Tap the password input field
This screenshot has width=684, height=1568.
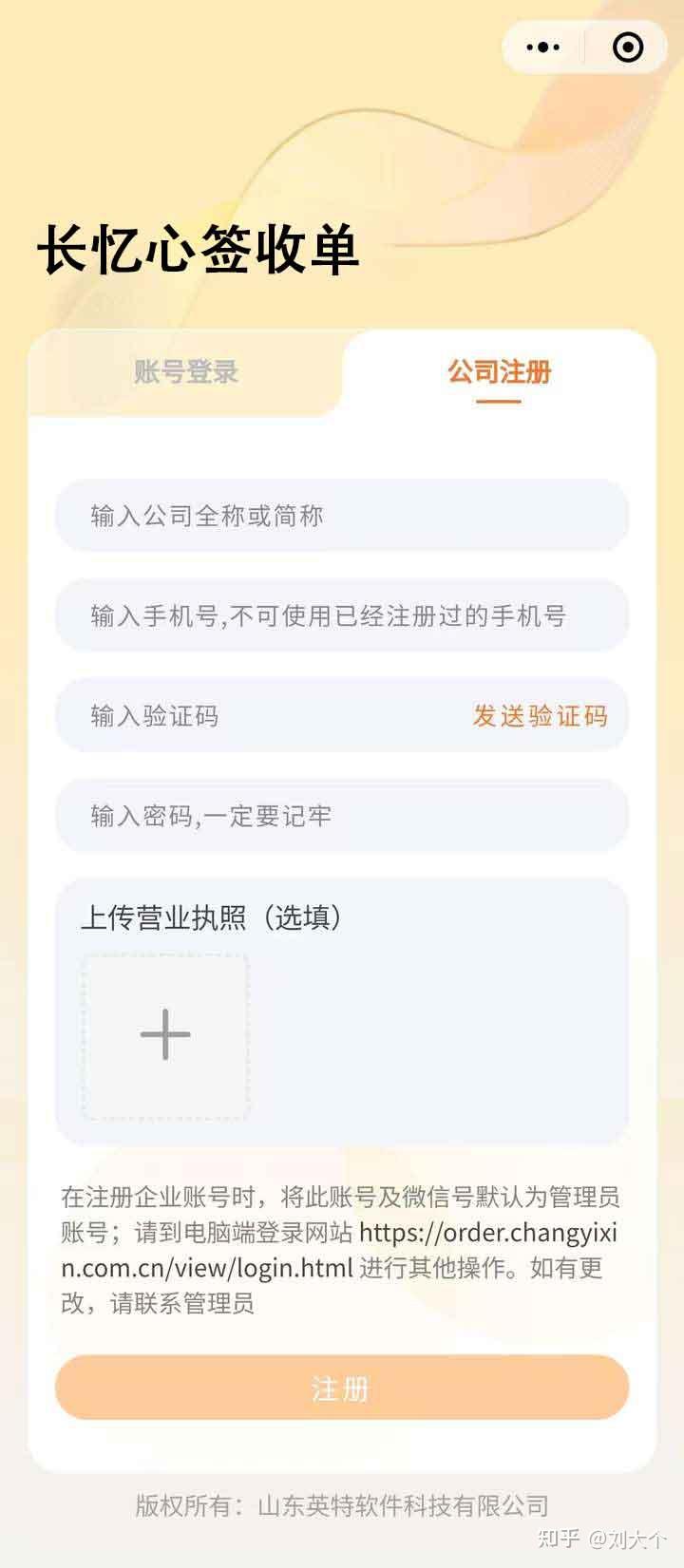(x=342, y=815)
